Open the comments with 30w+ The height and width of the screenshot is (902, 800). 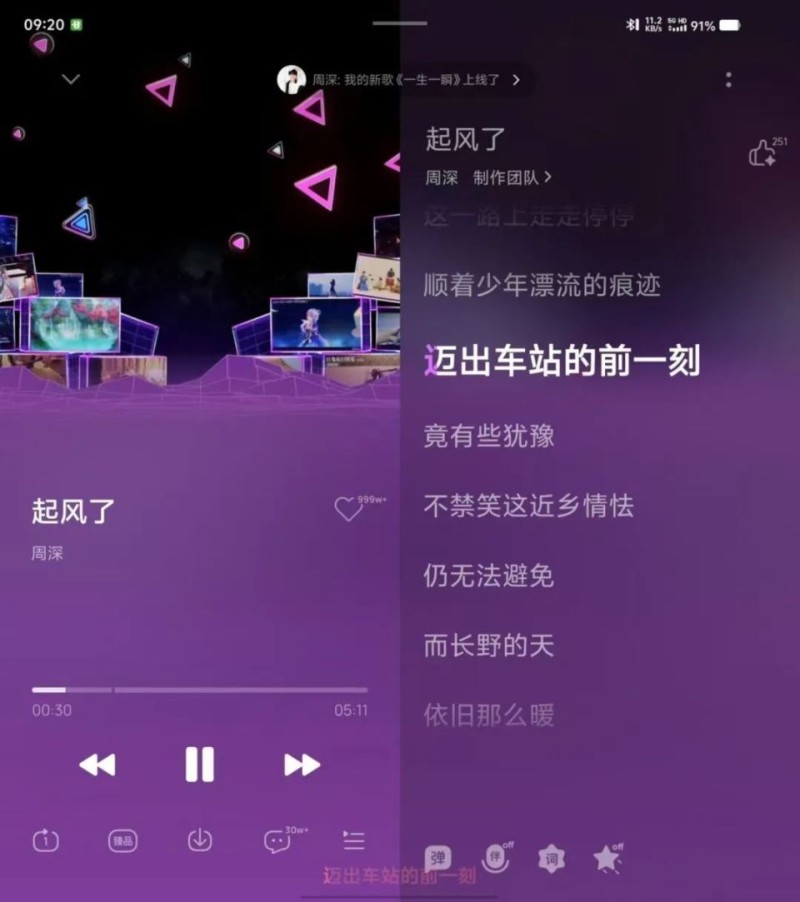coord(277,841)
